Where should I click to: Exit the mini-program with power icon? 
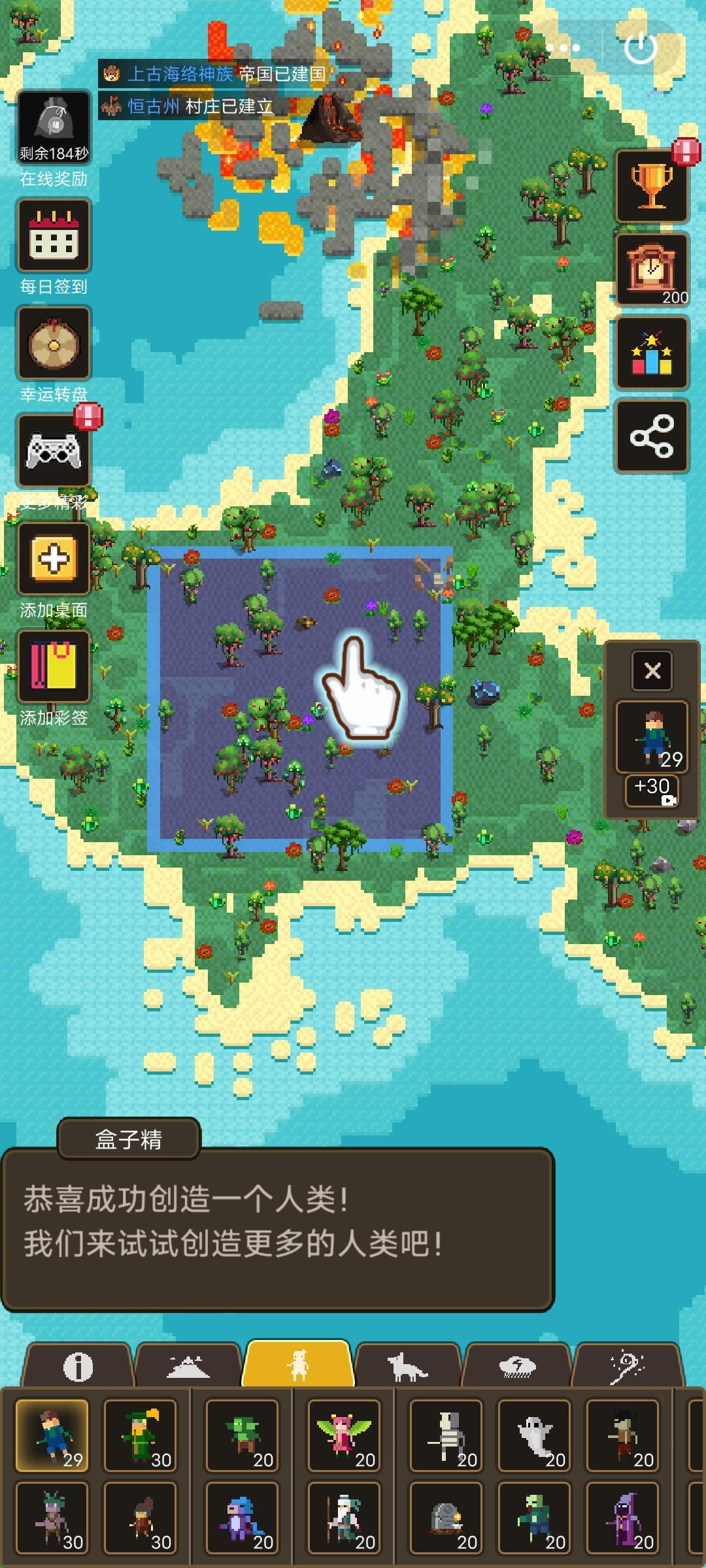coord(641,48)
